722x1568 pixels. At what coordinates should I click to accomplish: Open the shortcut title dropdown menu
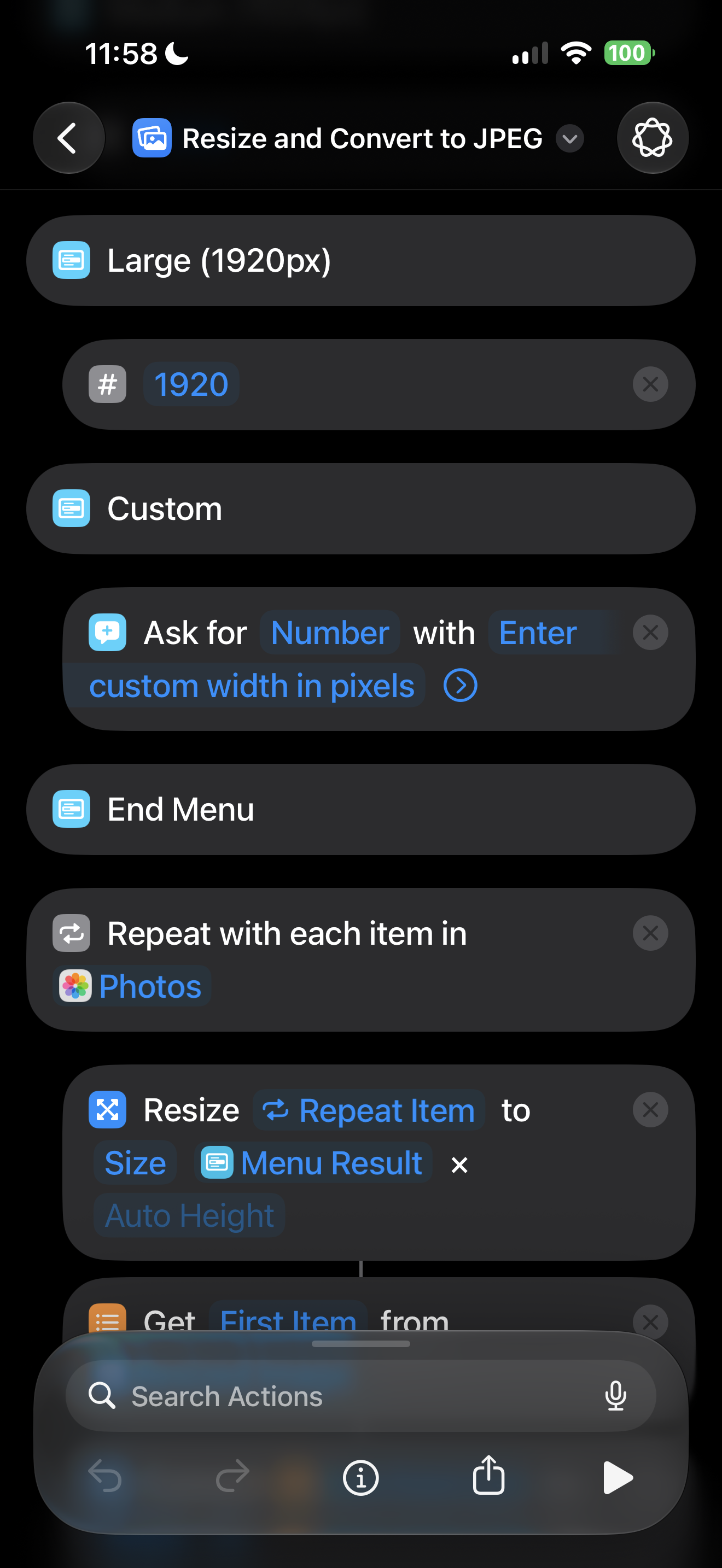pos(570,139)
